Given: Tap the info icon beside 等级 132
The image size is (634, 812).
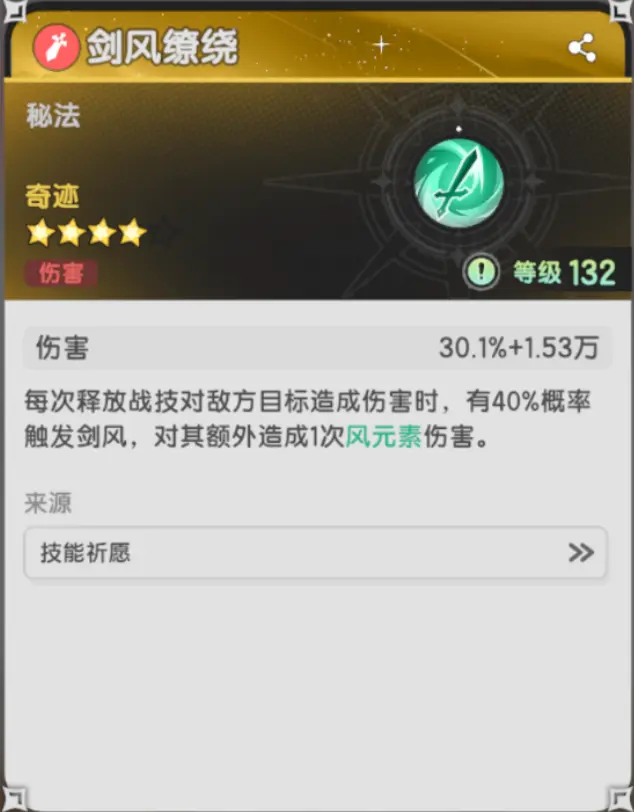Looking at the screenshot, I should tap(482, 271).
